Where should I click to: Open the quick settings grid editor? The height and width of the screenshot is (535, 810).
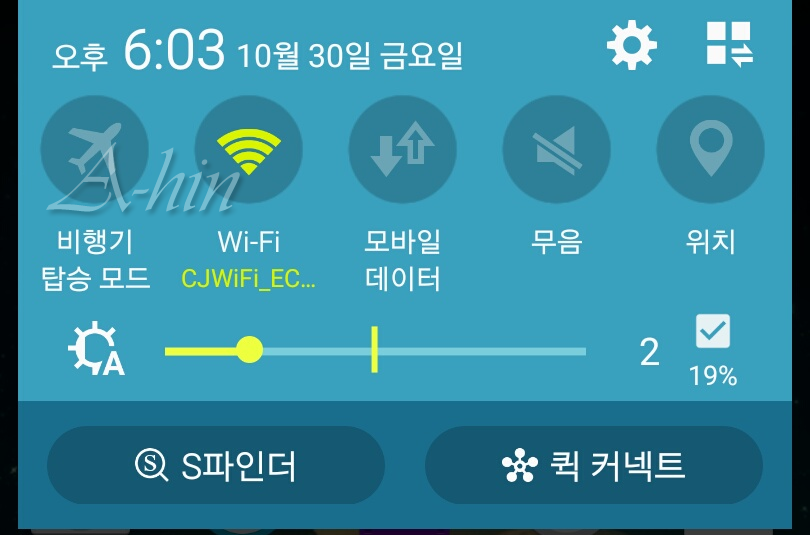(x=729, y=45)
